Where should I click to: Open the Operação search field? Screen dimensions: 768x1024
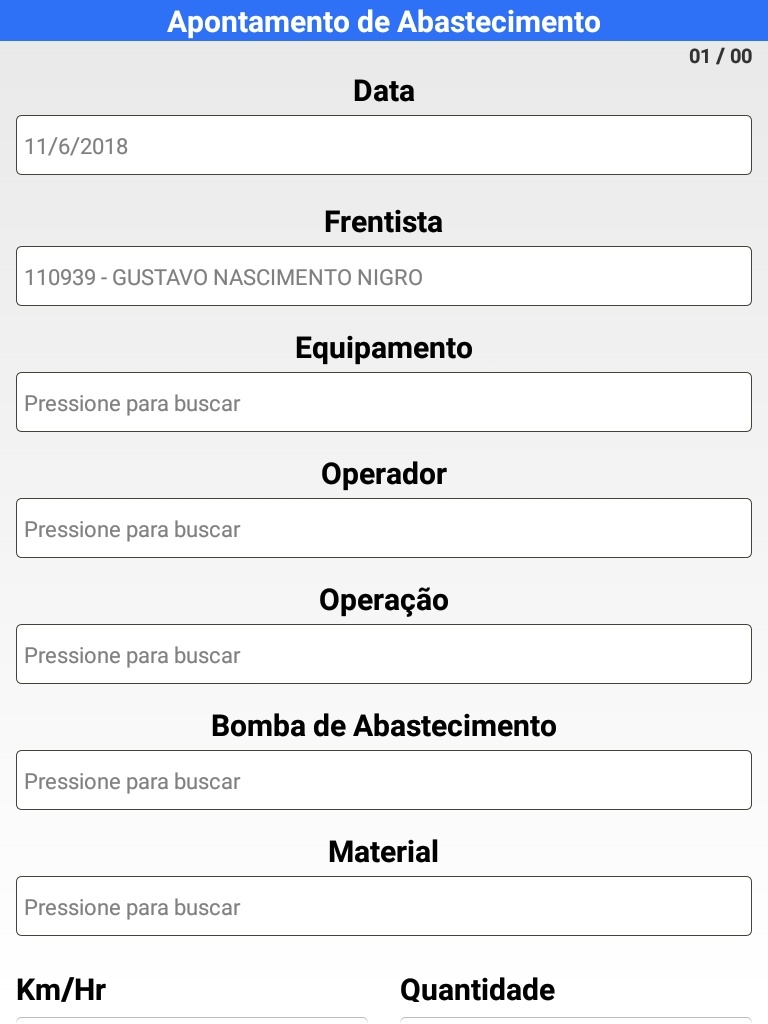click(x=384, y=654)
